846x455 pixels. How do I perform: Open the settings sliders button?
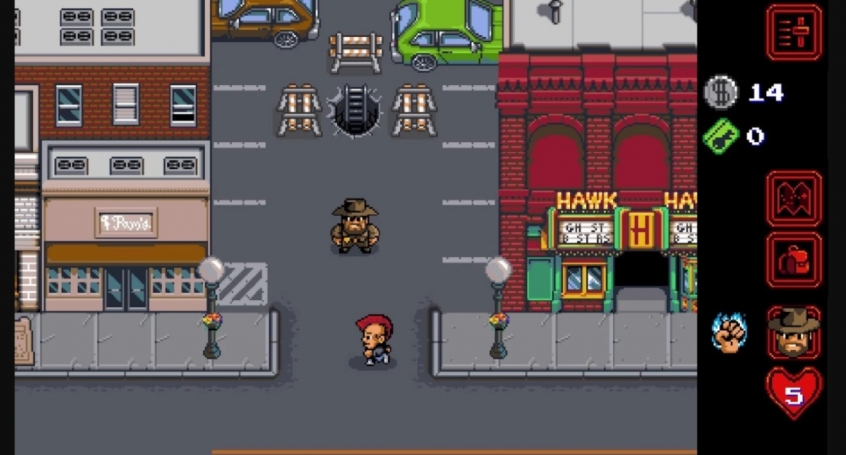tap(793, 32)
